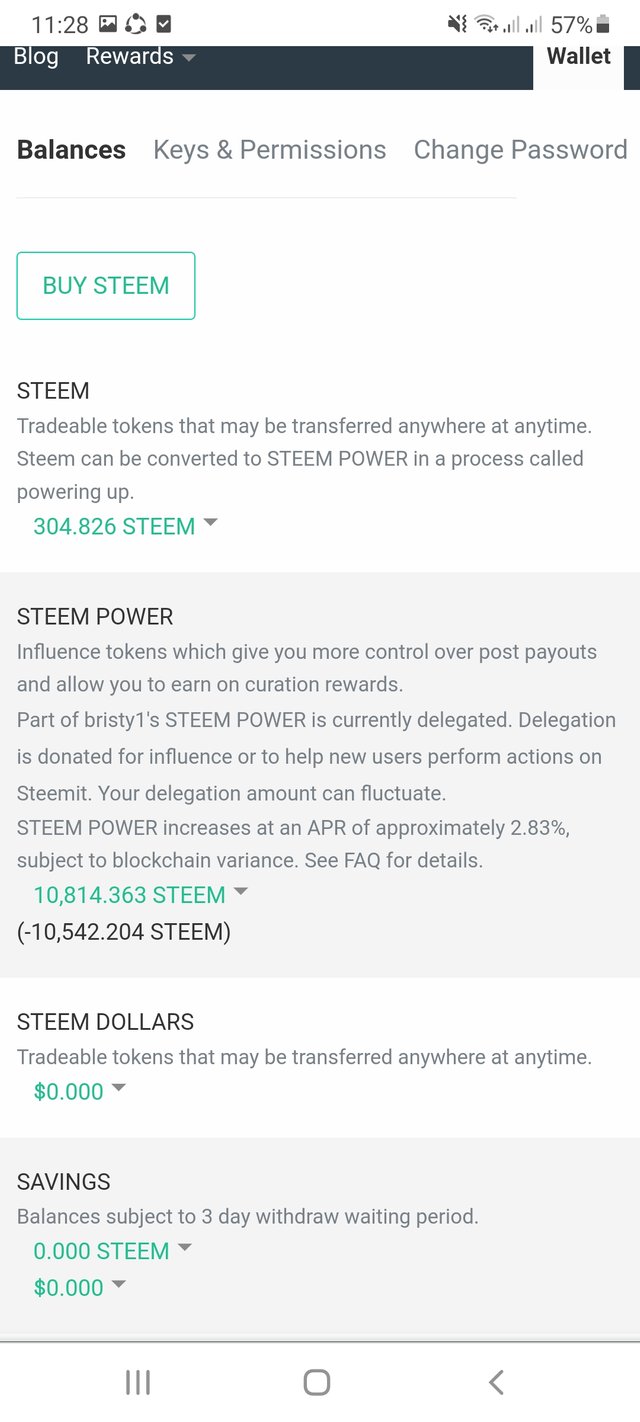640x1422 pixels.
Task: Select the Balances tab
Action: 71,150
